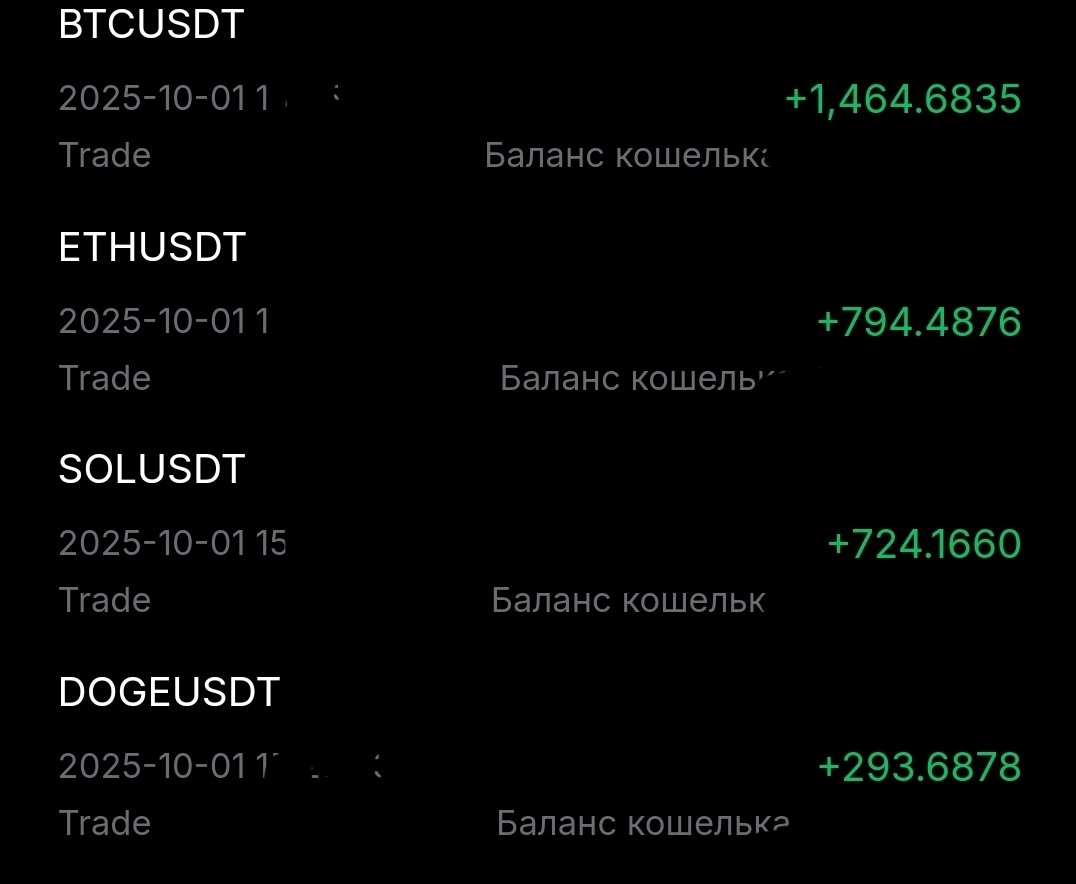Image resolution: width=1076 pixels, height=884 pixels.
Task: Select the DOGEUSDT trade entry
Action: tap(168, 692)
